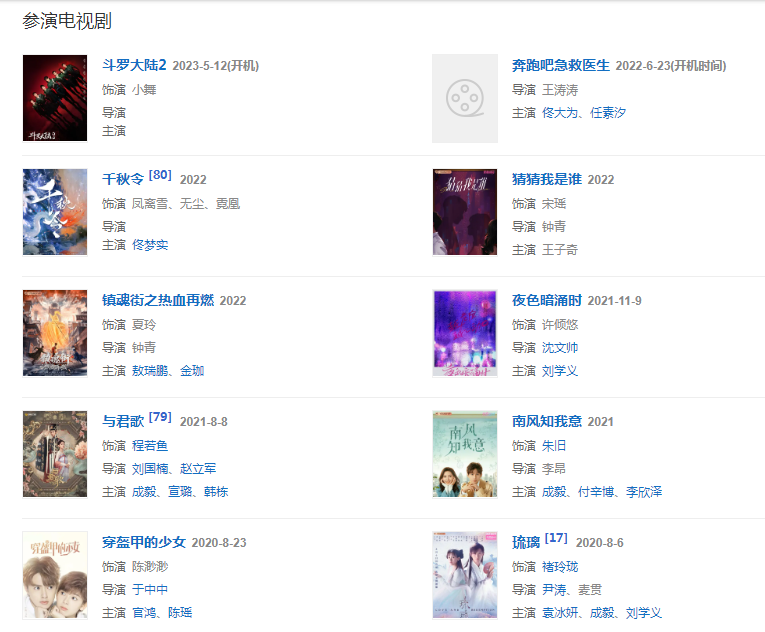The image size is (765, 632).
Task: Open the 猜猜我是谁 title link
Action: pos(546,180)
